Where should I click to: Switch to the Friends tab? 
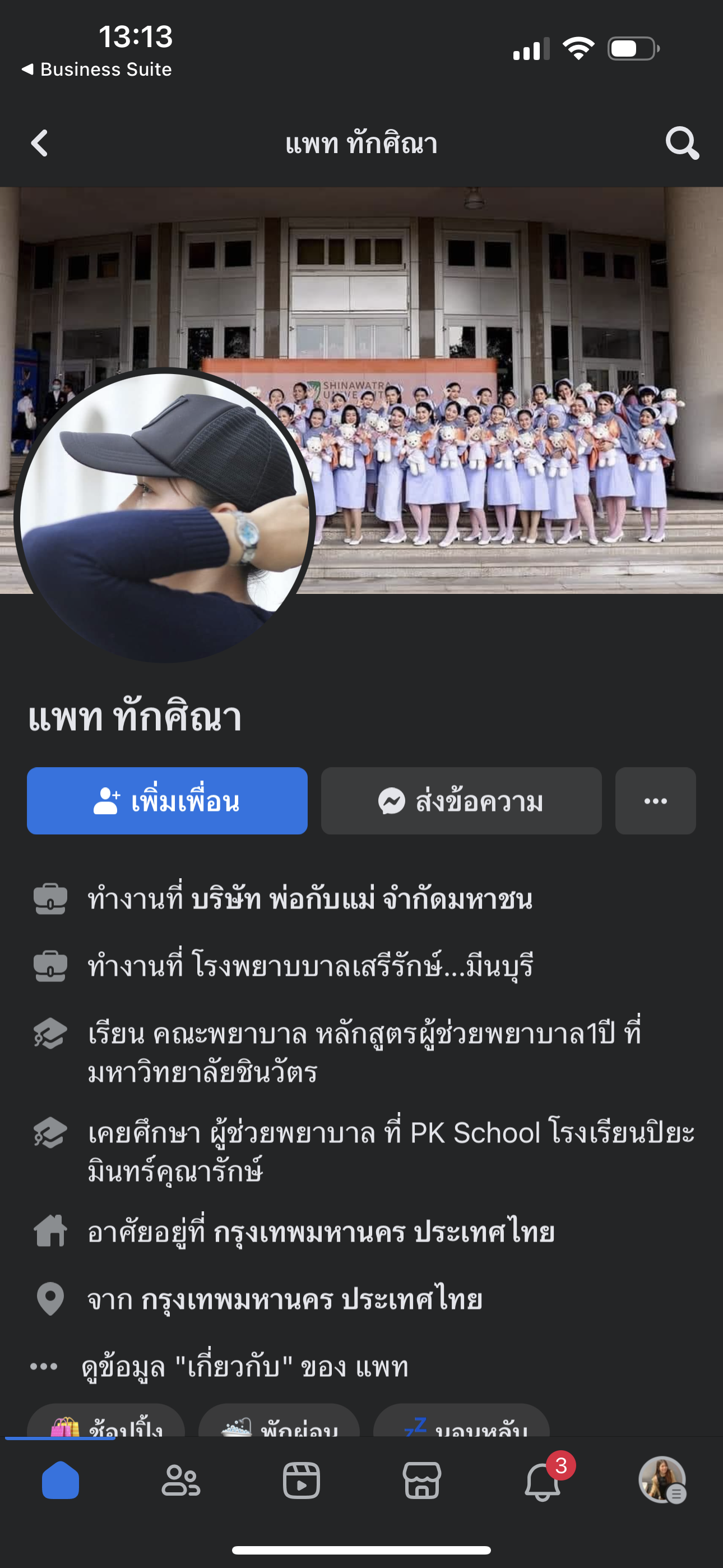coord(180,1481)
